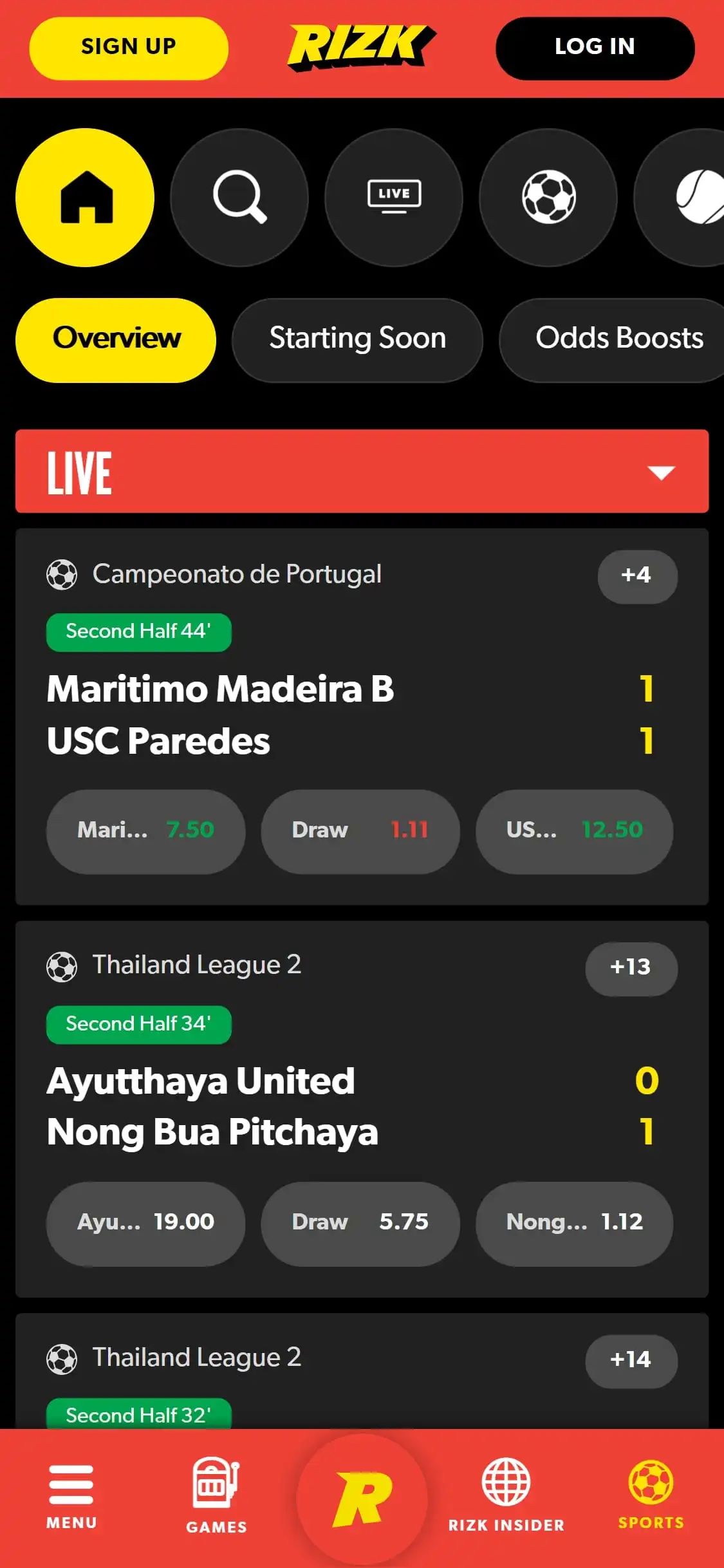724x1568 pixels.
Task: Select the football category icon
Action: click(x=548, y=197)
